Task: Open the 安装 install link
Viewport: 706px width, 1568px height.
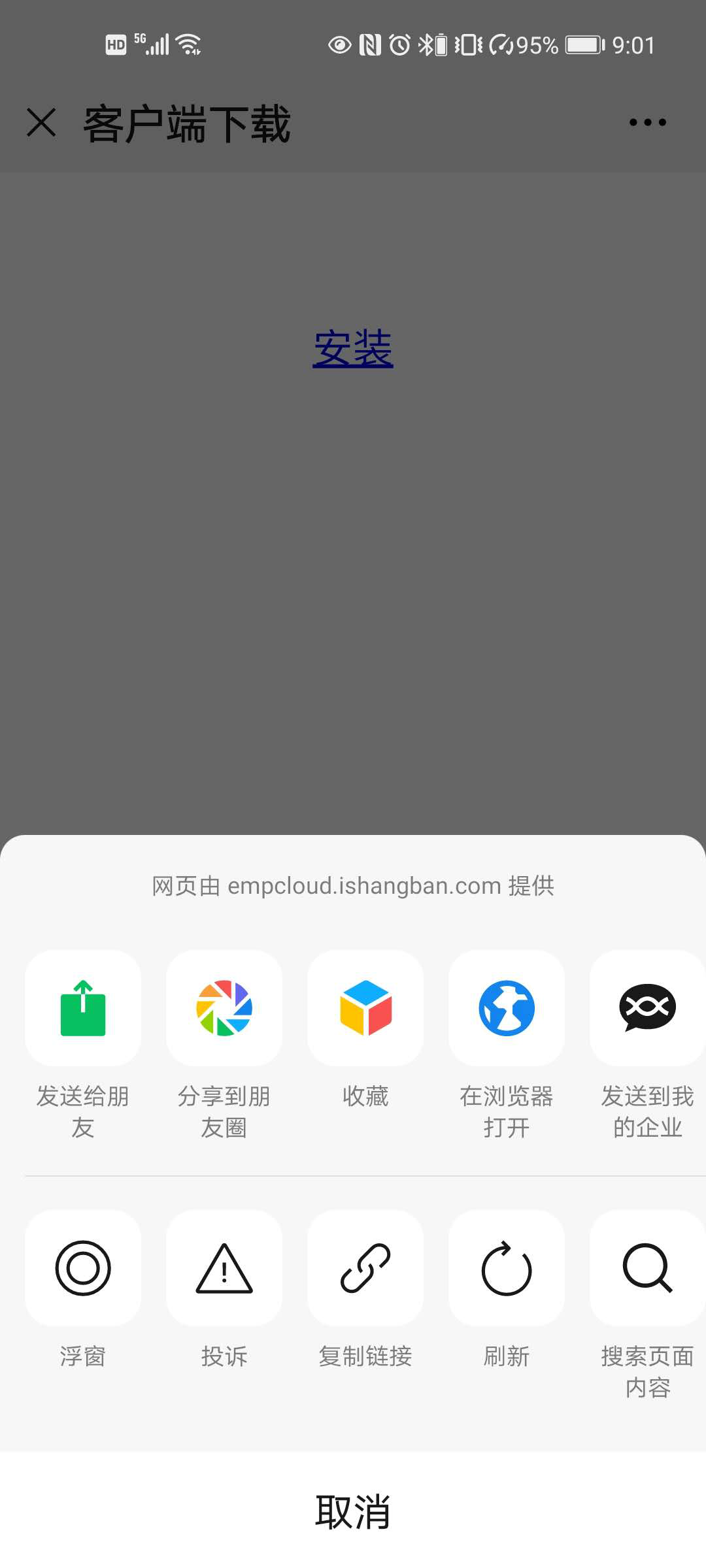Action: 353,350
